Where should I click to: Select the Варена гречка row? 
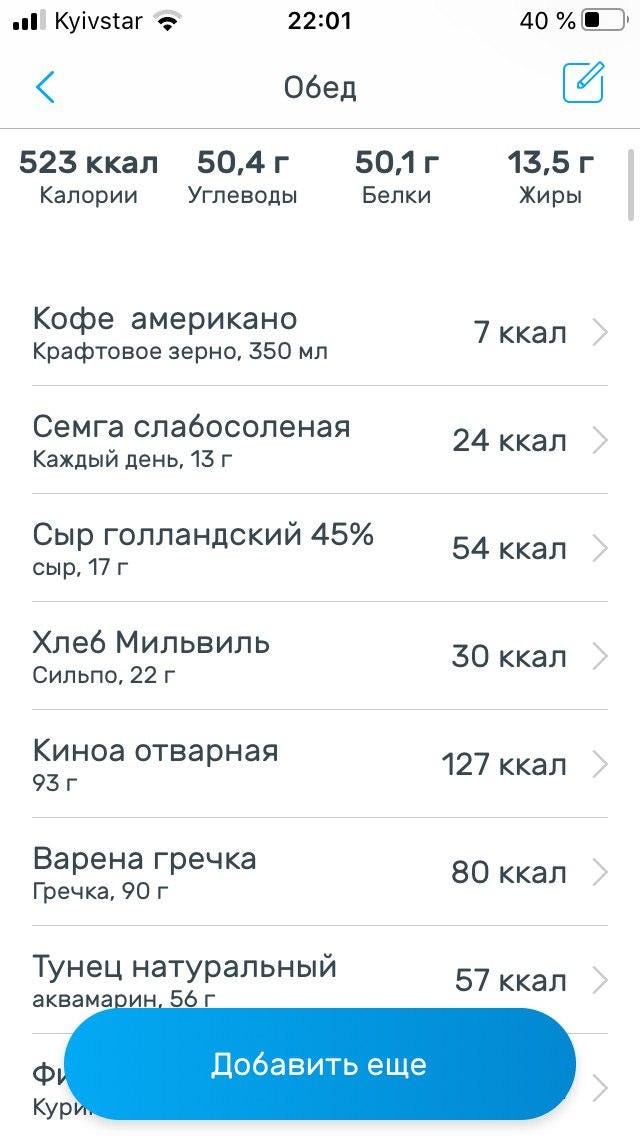pos(320,872)
